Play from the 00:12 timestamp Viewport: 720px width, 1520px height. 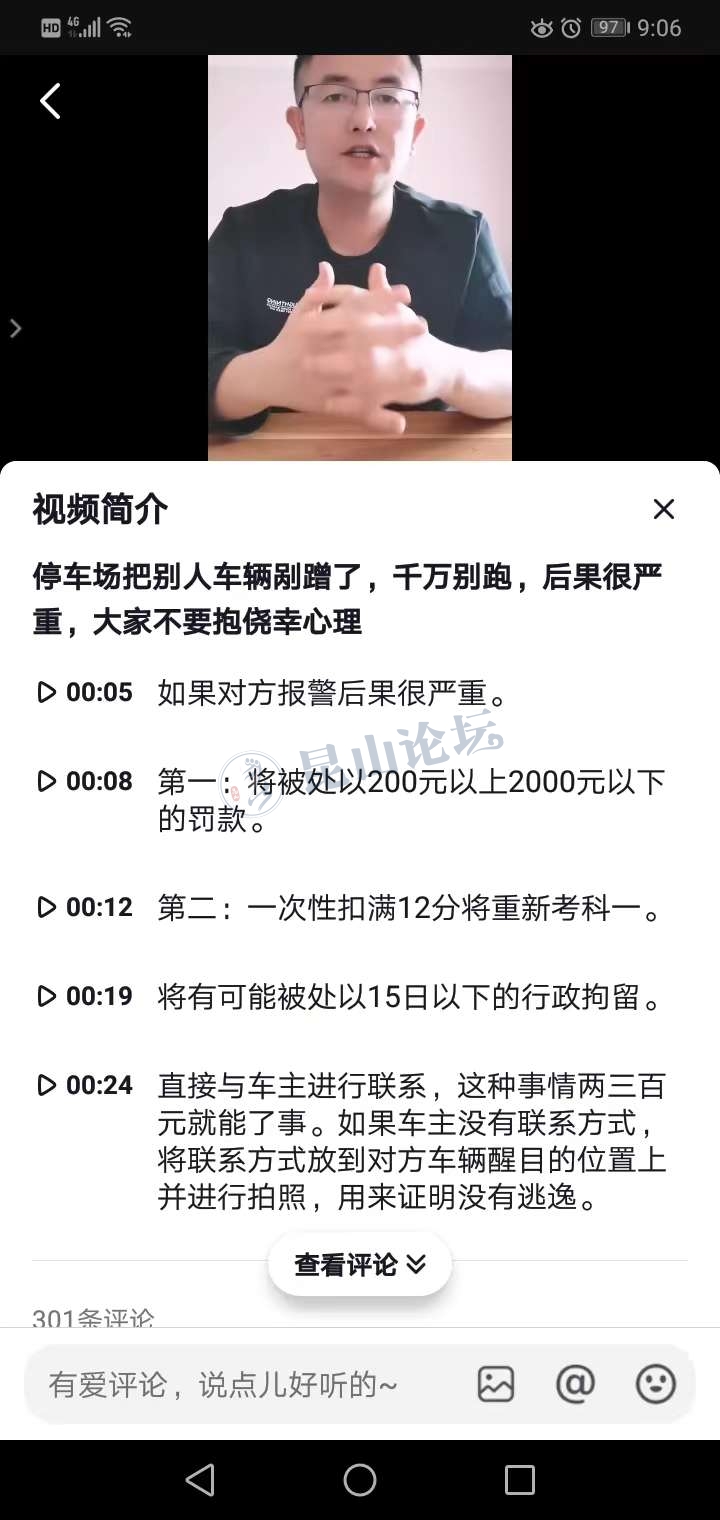click(85, 907)
